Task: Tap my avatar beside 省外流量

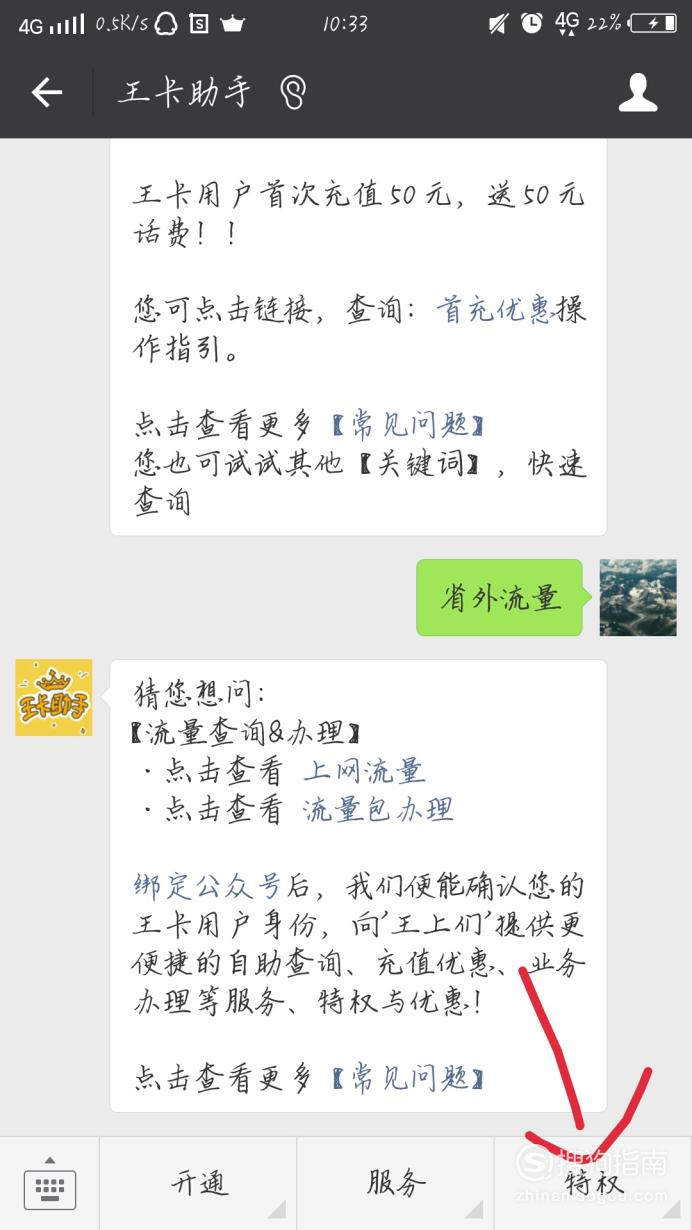Action: (638, 598)
